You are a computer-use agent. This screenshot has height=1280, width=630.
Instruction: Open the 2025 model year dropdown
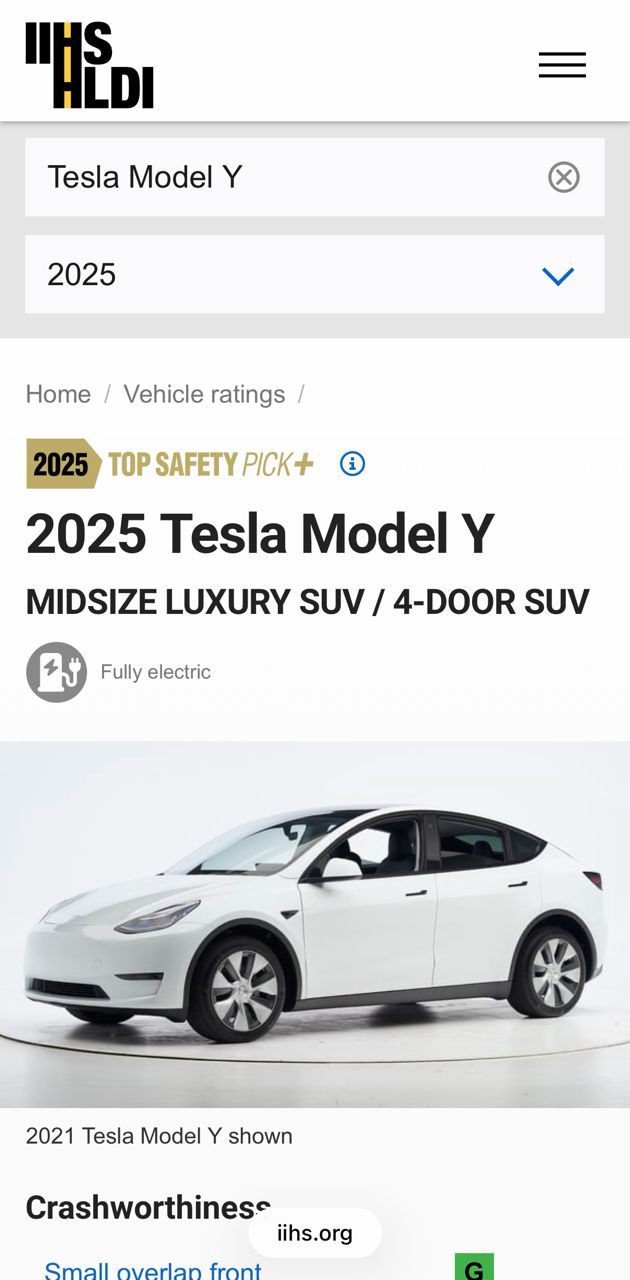click(x=314, y=274)
